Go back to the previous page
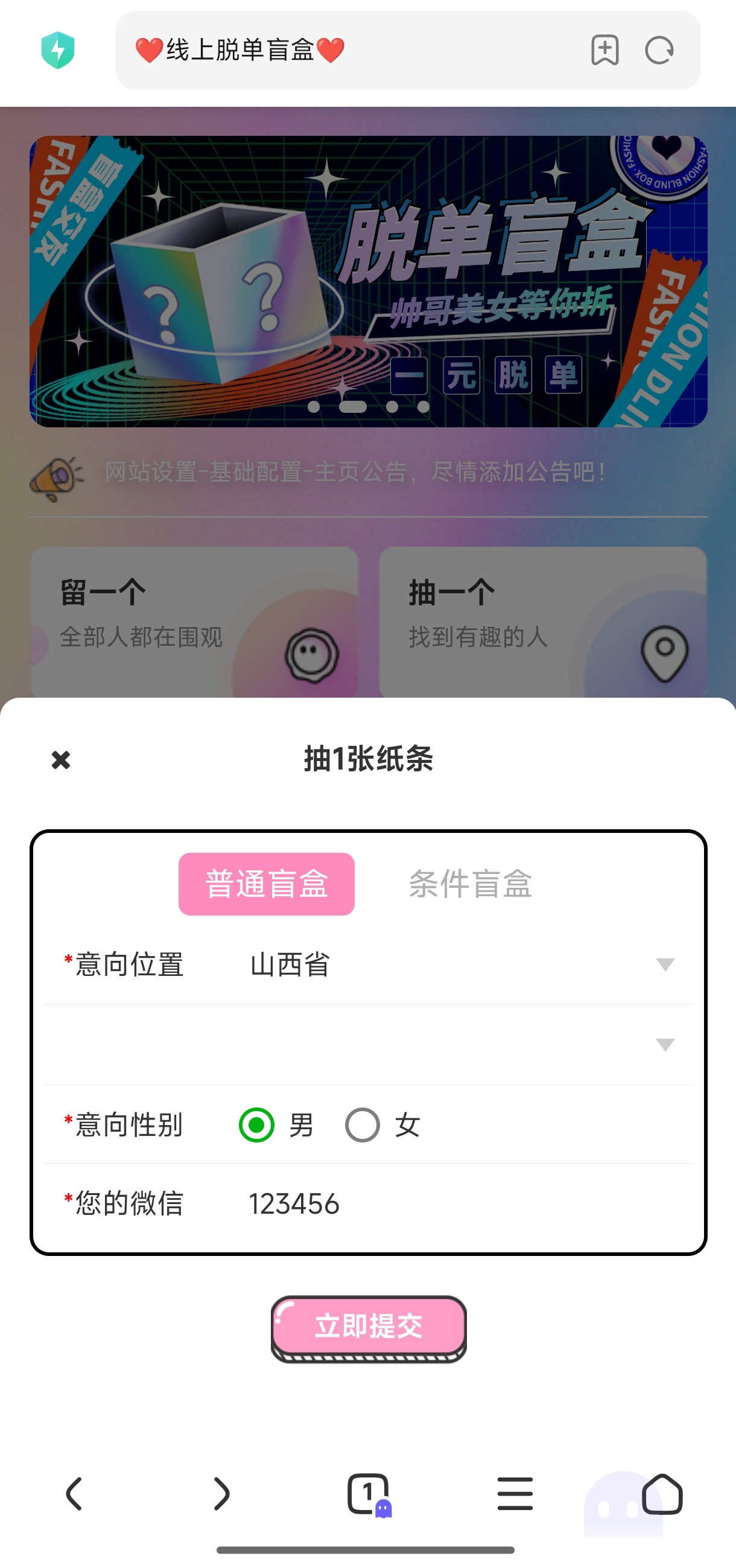The height and width of the screenshot is (1568, 736). point(74,1493)
